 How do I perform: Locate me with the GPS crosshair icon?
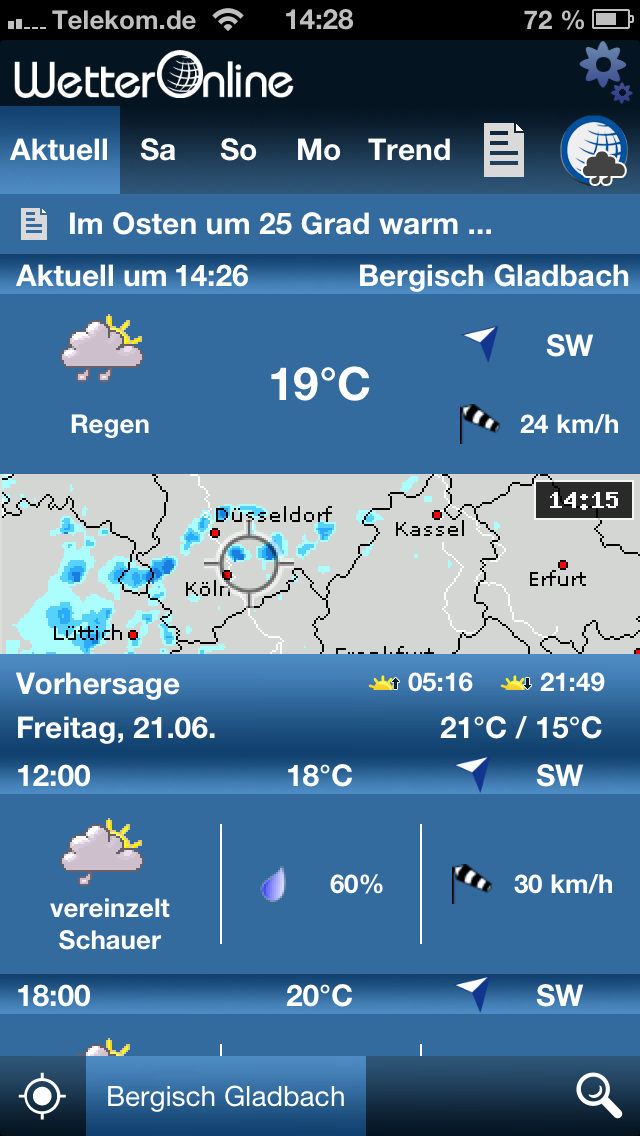click(x=42, y=1096)
